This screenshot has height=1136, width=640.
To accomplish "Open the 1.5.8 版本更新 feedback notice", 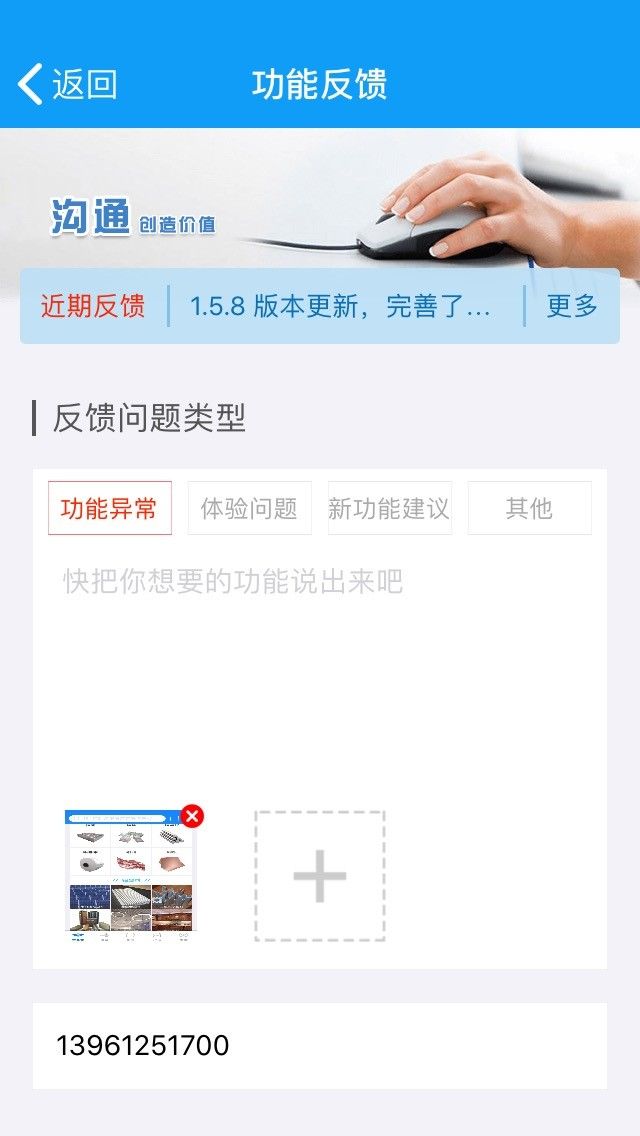I will coord(341,306).
